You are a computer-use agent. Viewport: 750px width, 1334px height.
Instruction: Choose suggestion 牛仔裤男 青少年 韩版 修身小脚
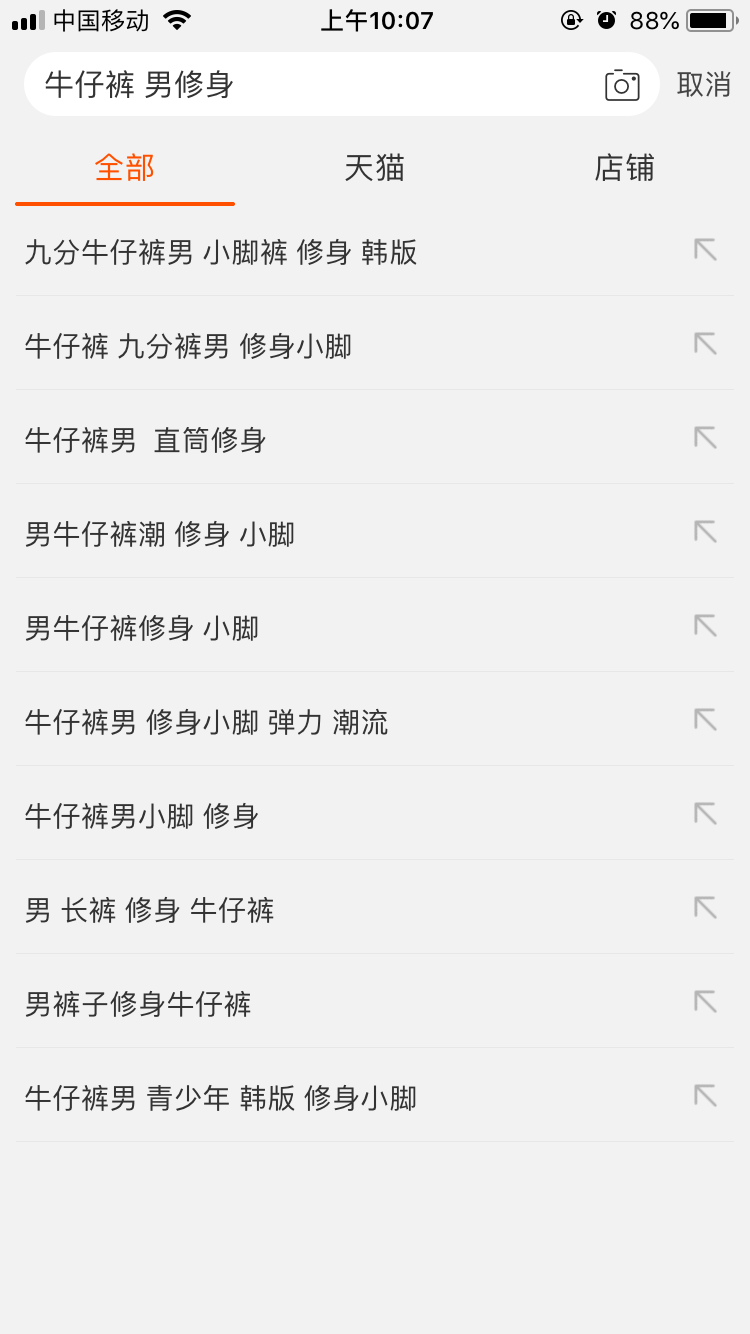221,1098
